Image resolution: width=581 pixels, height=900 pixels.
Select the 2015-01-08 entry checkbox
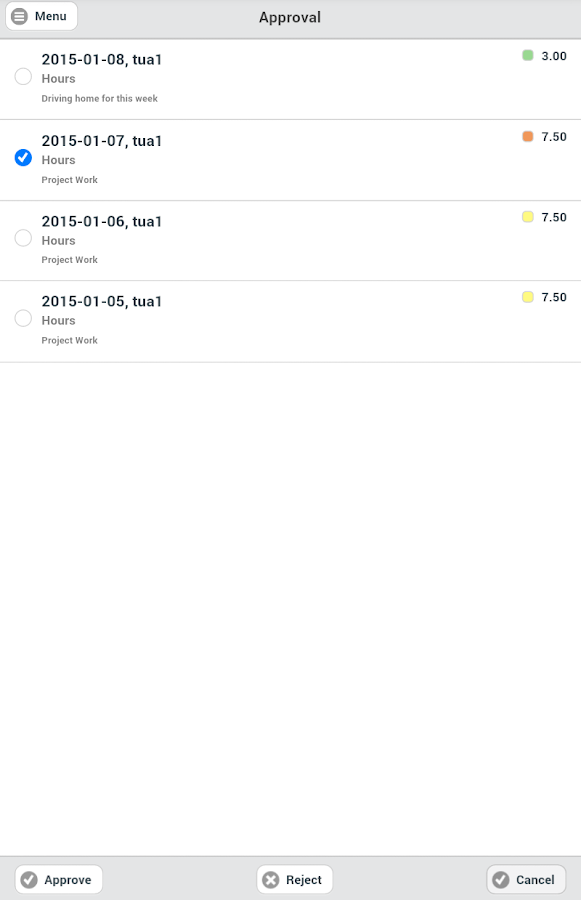(x=23, y=76)
